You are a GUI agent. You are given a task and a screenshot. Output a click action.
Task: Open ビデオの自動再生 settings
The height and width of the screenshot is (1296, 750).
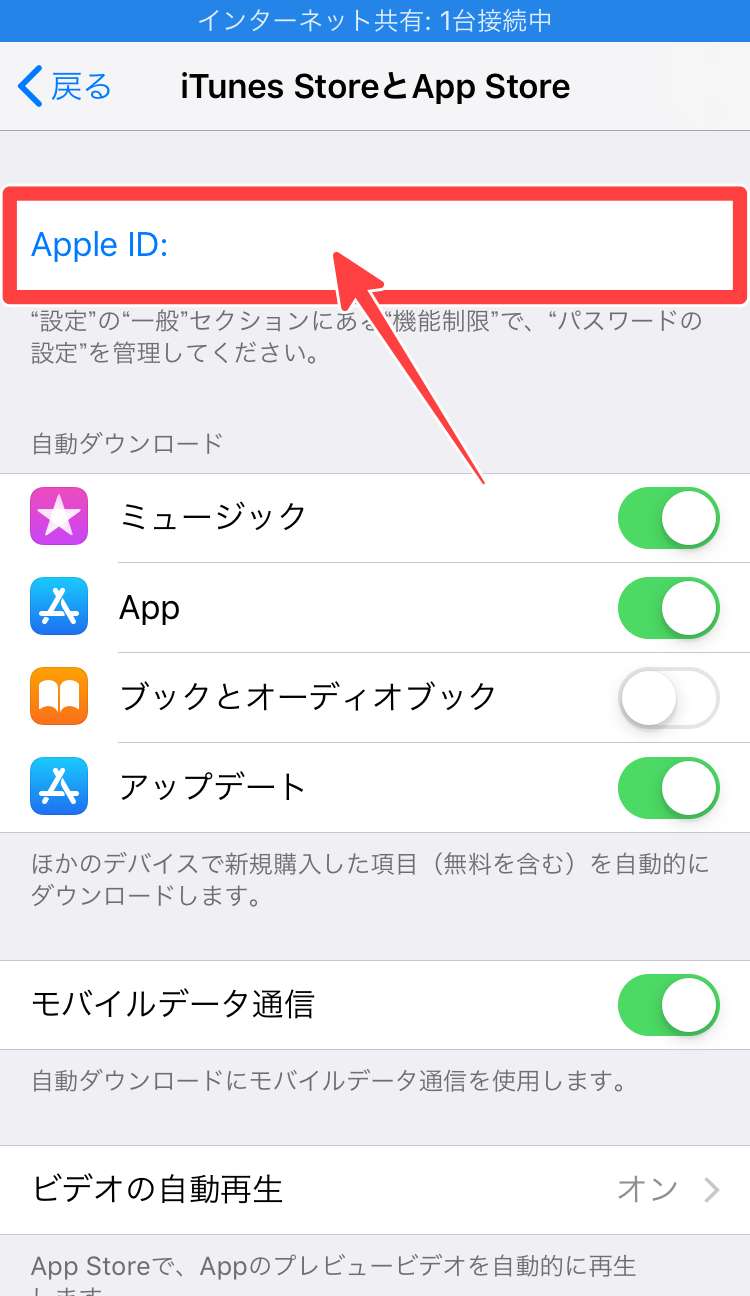pos(374,1189)
